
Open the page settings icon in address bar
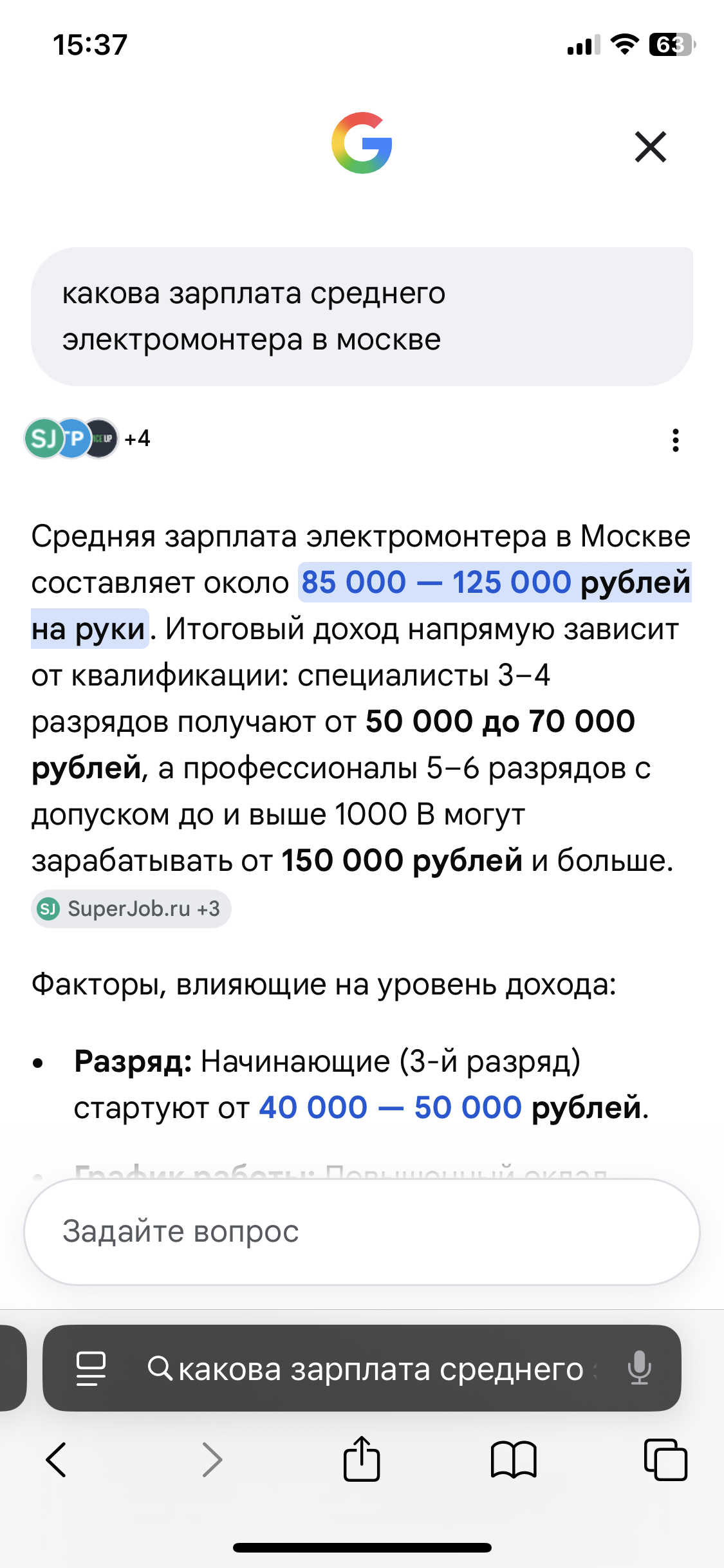click(x=91, y=1368)
